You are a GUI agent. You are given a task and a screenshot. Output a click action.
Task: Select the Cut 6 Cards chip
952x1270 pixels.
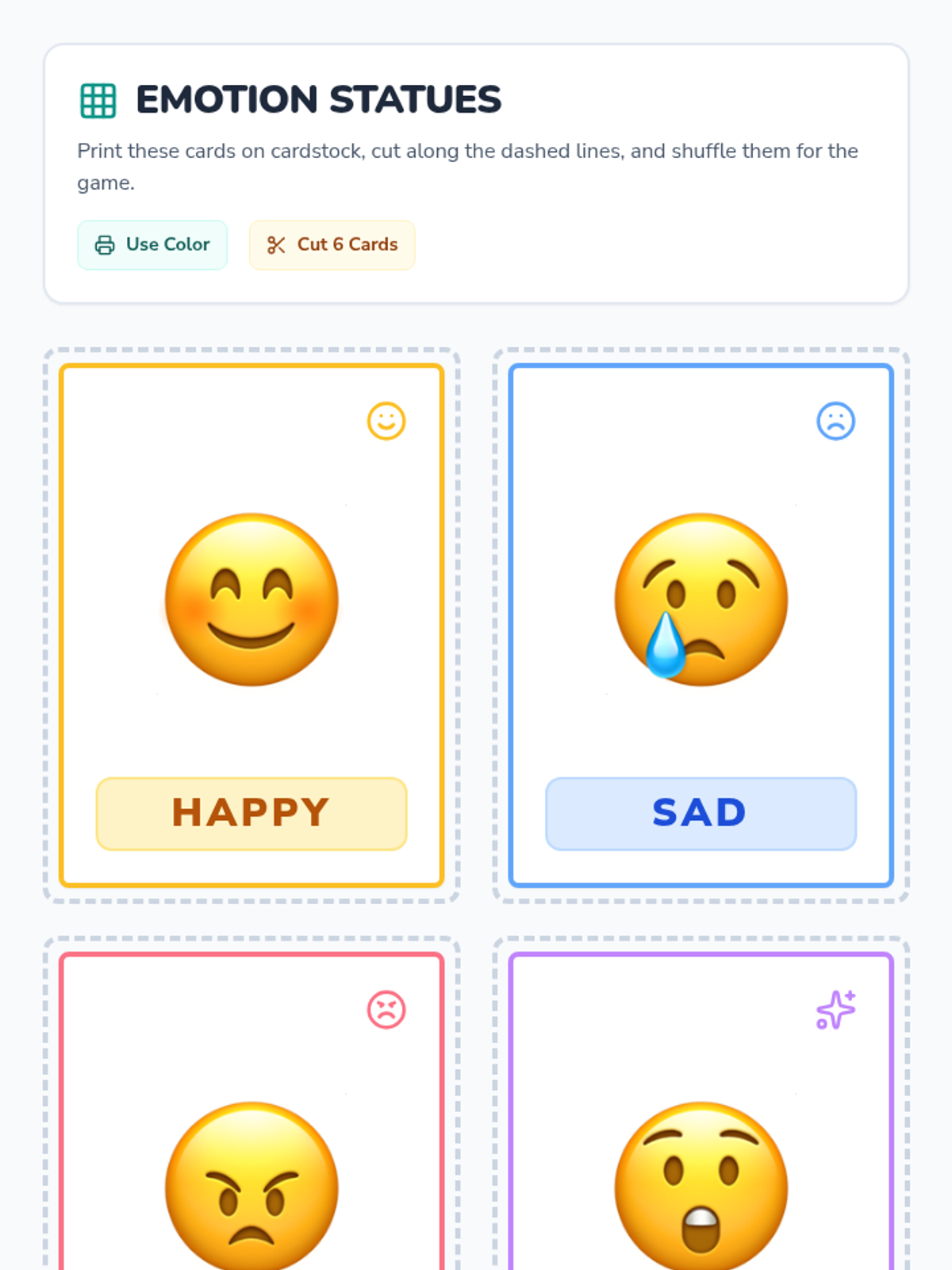coord(332,245)
